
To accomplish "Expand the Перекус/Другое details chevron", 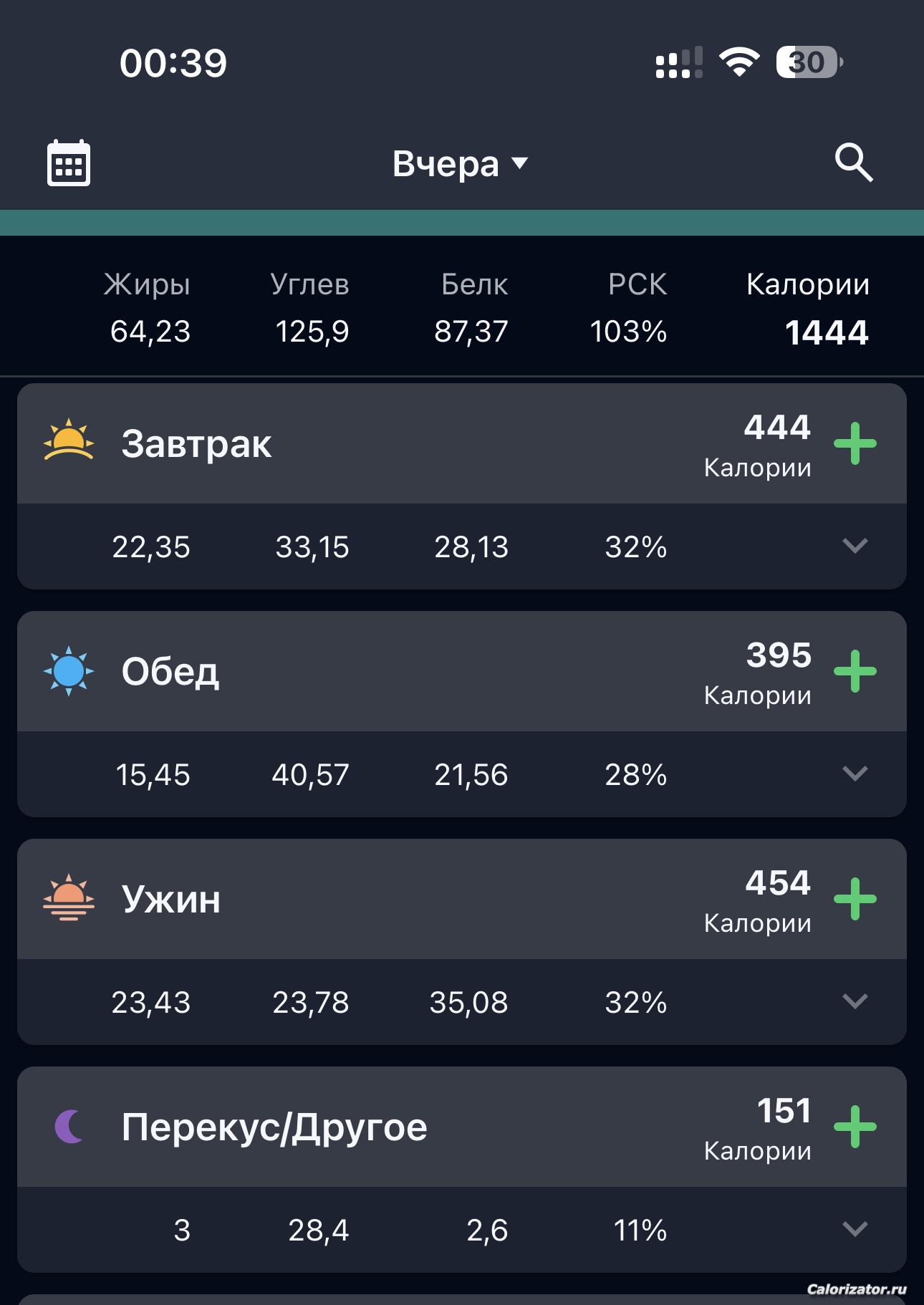I will 855,1229.
